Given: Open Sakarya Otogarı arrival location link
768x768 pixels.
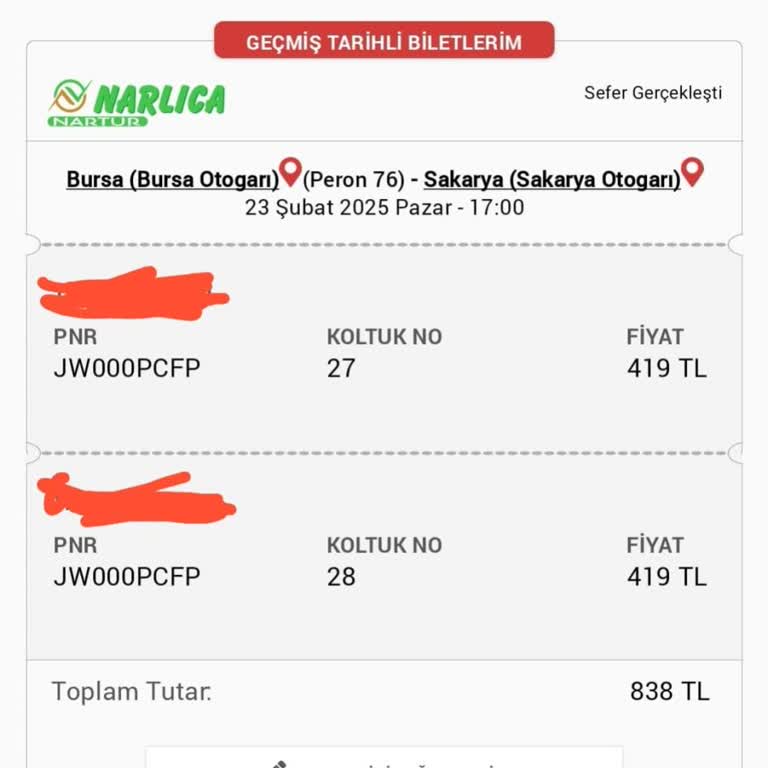Looking at the screenshot, I should [552, 180].
